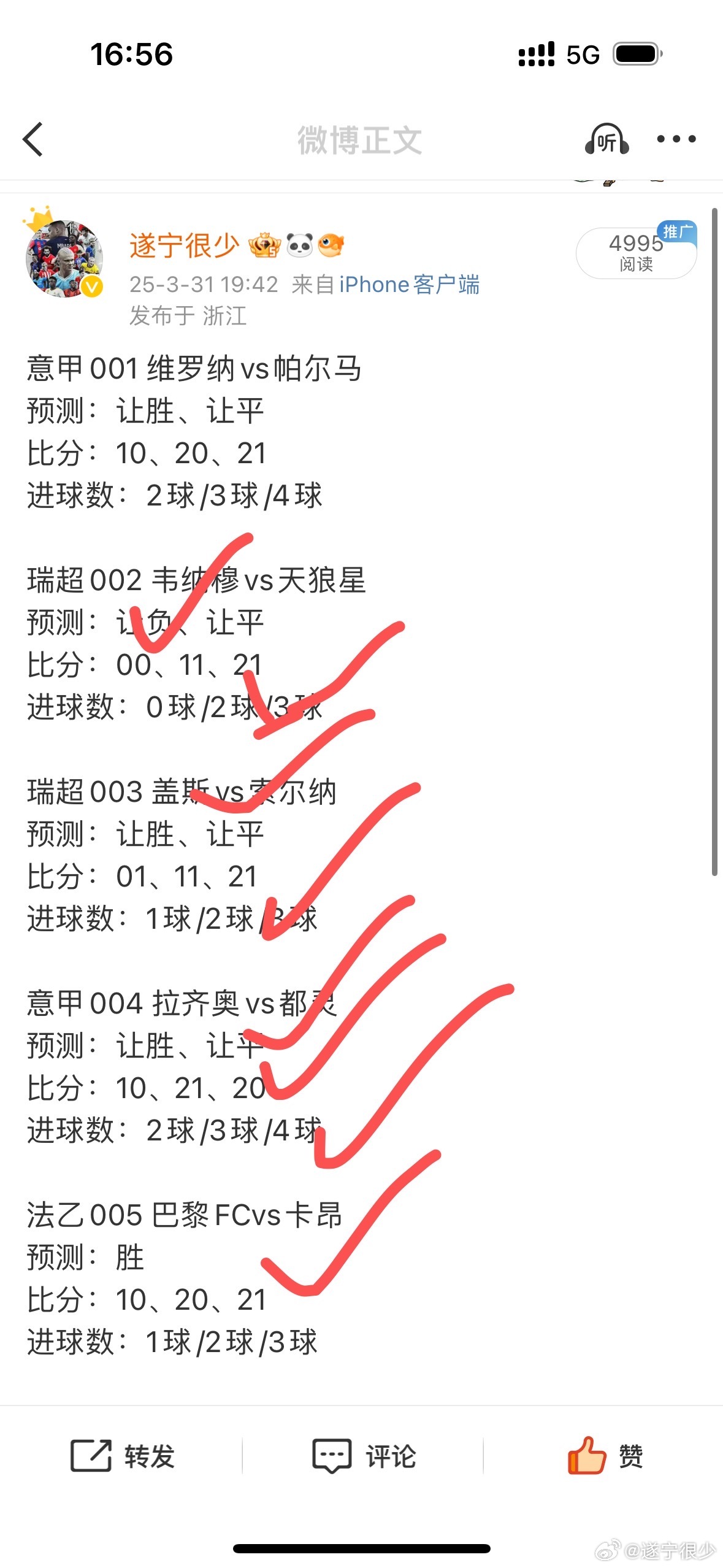Image resolution: width=723 pixels, height=1568 pixels.
Task: Tap the 4995 阅读 promote badge
Action: (636, 252)
